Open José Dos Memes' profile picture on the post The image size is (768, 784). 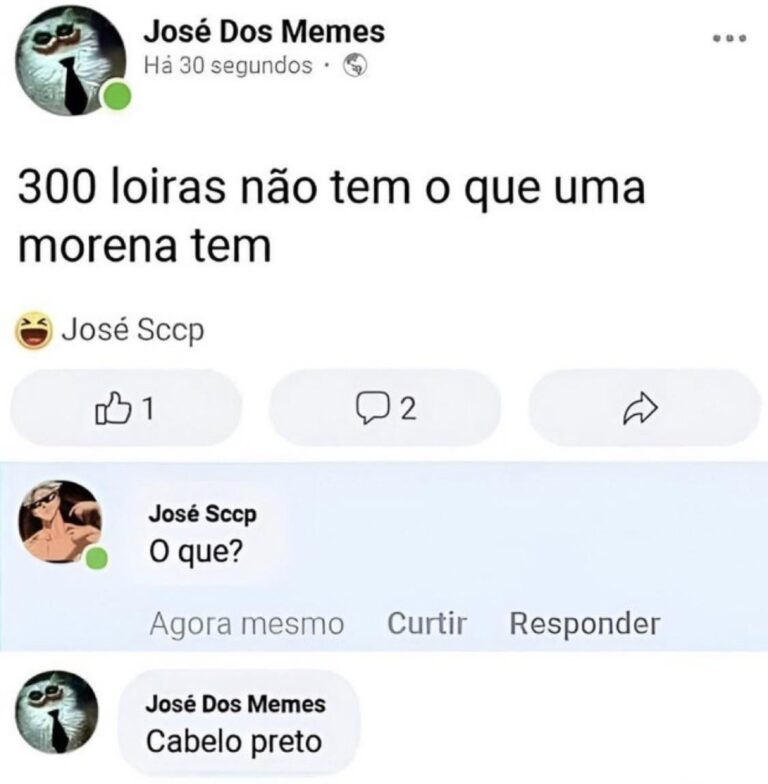pos(70,60)
